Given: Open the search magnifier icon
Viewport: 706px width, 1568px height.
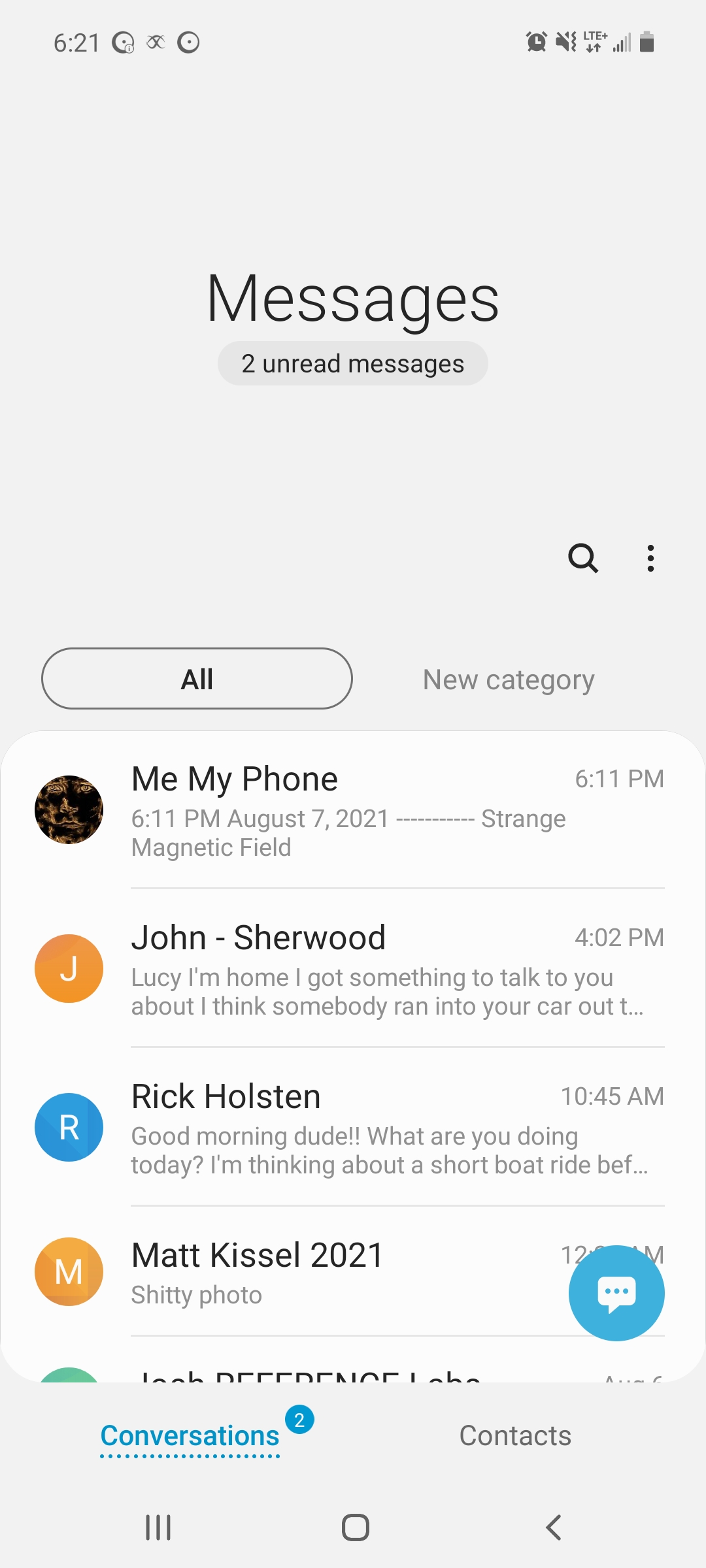Looking at the screenshot, I should click(x=583, y=558).
